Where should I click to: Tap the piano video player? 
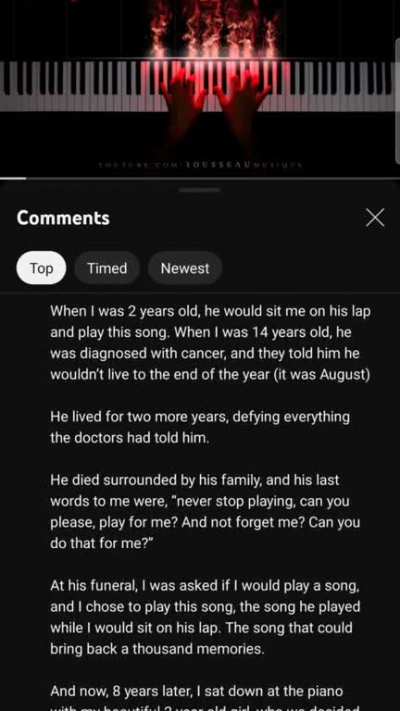[200, 89]
